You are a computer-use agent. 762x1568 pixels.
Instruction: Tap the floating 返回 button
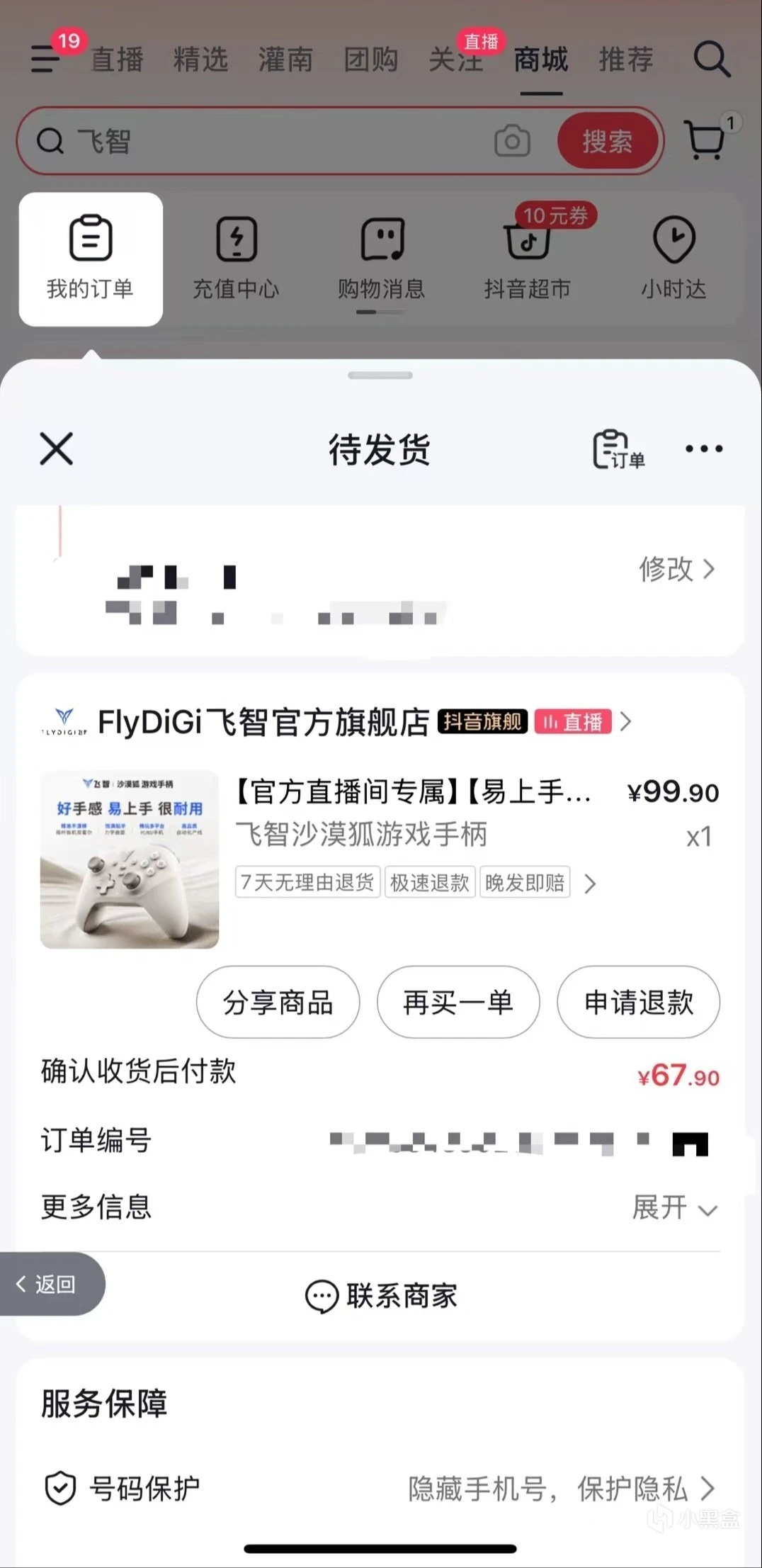point(48,1284)
